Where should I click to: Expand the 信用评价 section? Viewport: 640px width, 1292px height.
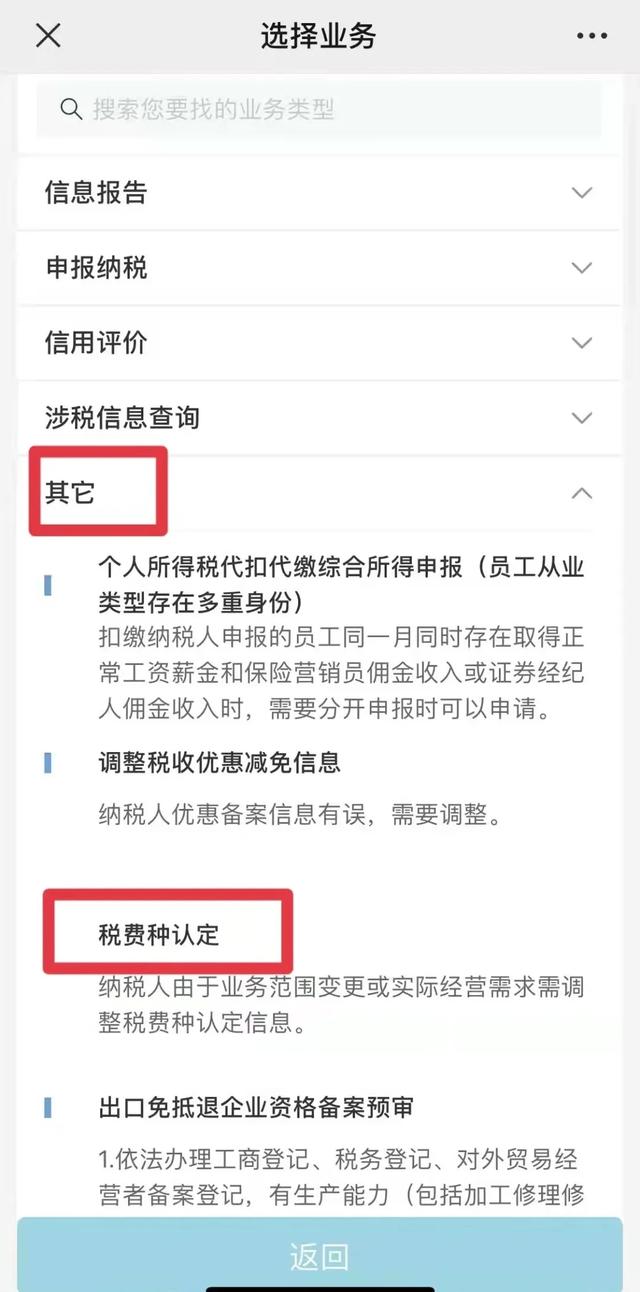point(319,343)
